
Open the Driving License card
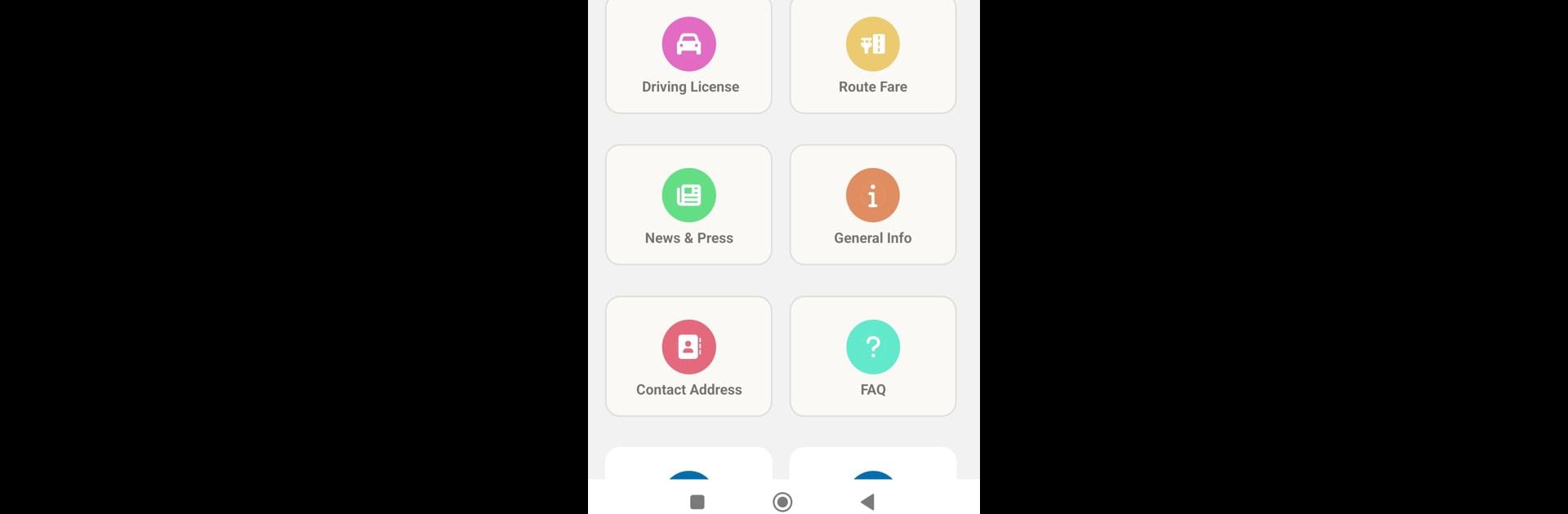[688, 57]
